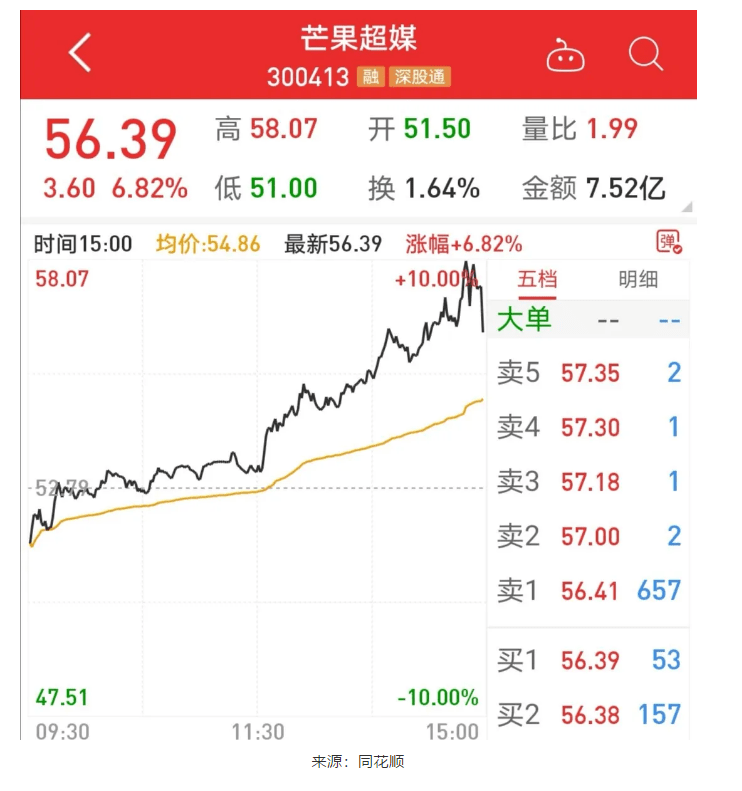This screenshot has height=791, width=742.
Task: Open the robot assistant icon
Action: click(565, 55)
